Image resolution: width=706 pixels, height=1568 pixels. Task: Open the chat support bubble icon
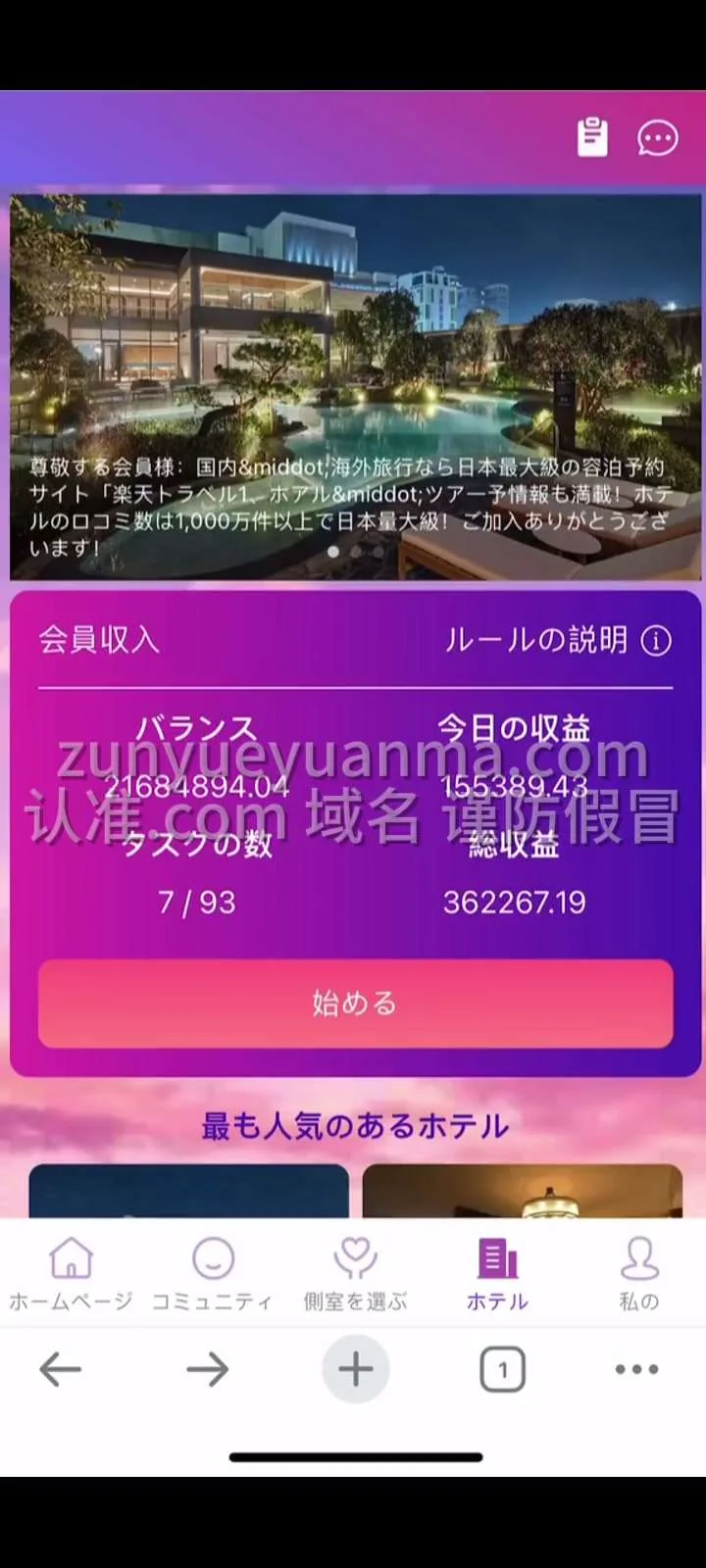[657, 137]
